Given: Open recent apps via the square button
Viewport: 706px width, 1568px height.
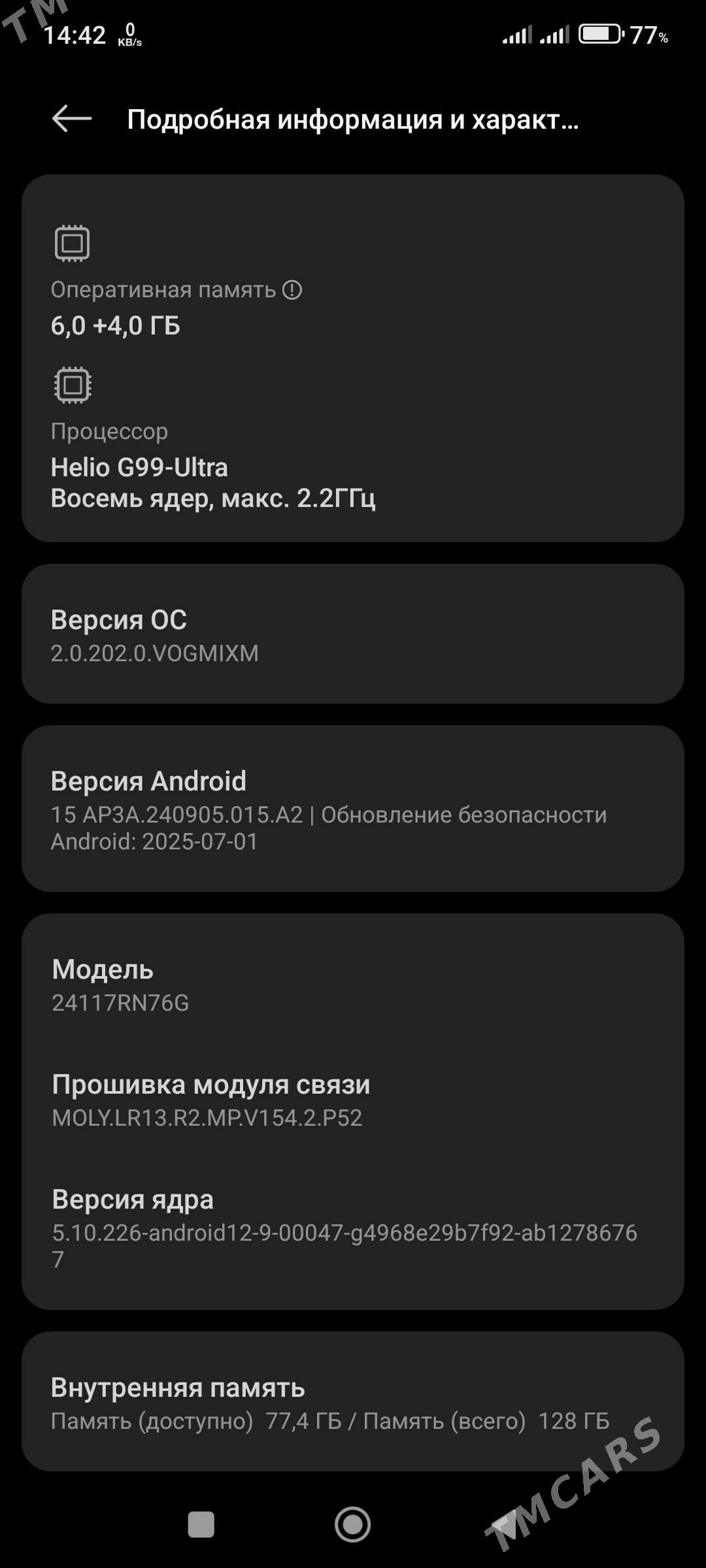Looking at the screenshot, I should pos(201,1524).
